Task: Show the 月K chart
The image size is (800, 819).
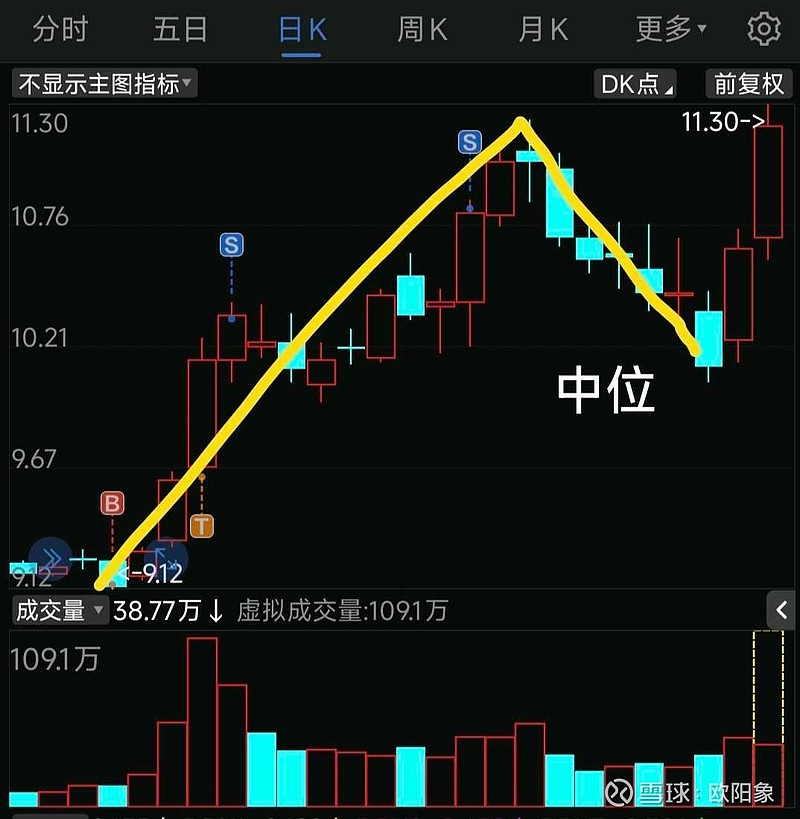Action: pyautogui.click(x=543, y=30)
